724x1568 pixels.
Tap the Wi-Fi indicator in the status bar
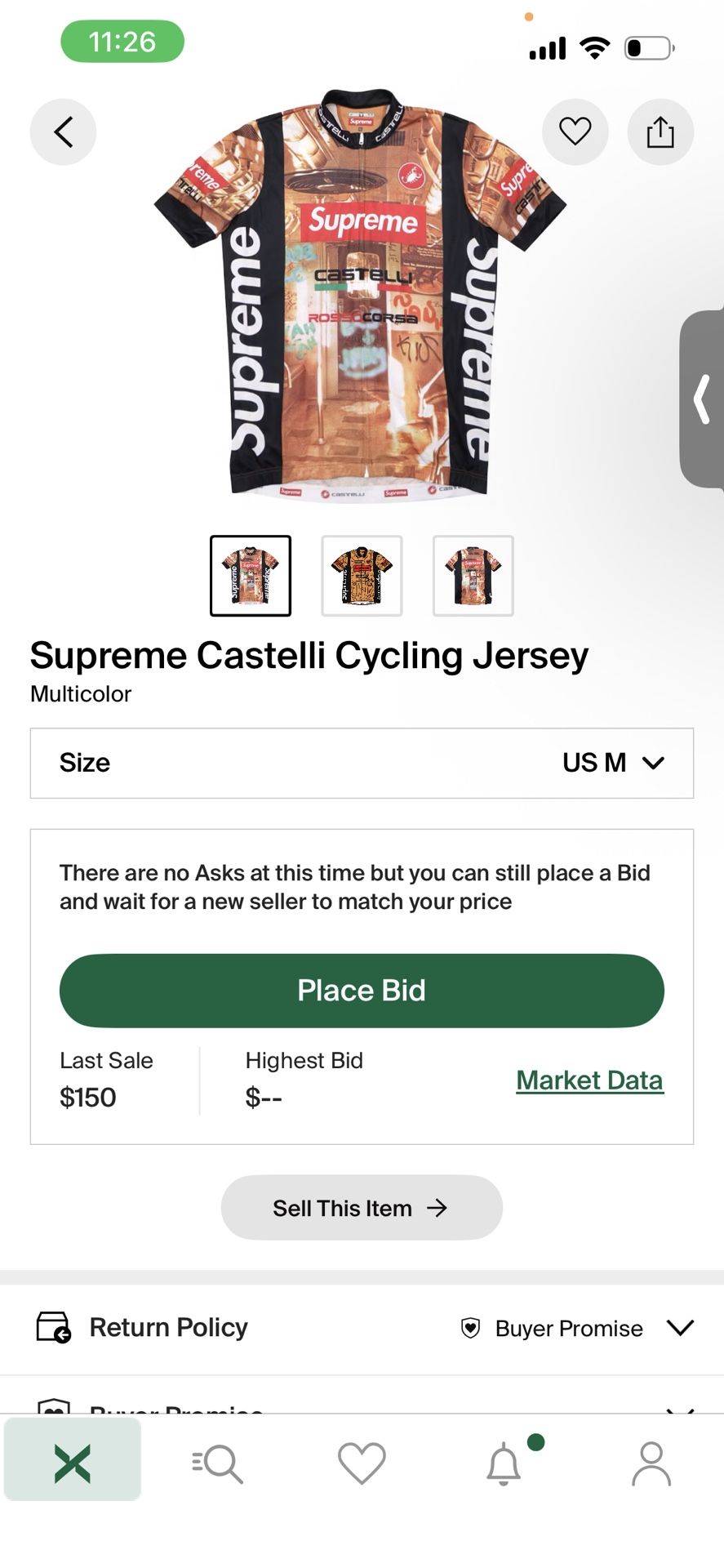coord(595,47)
